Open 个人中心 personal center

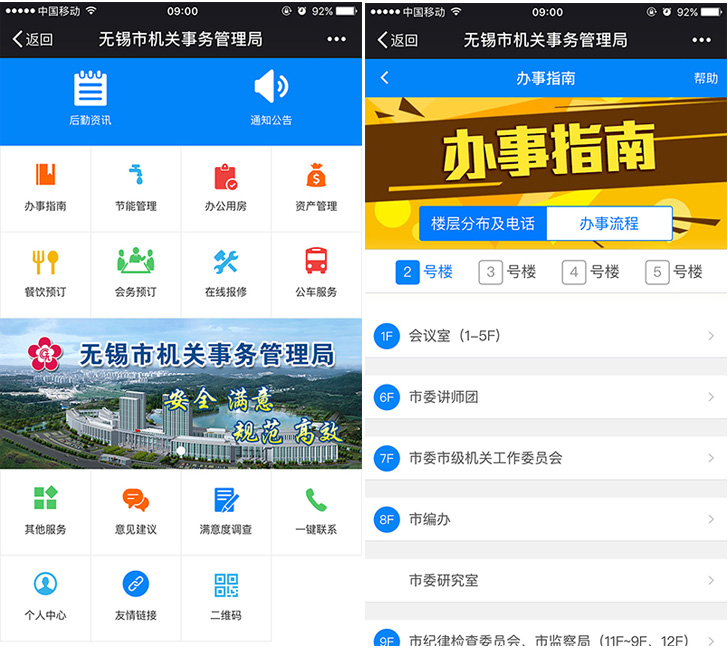coord(45,597)
